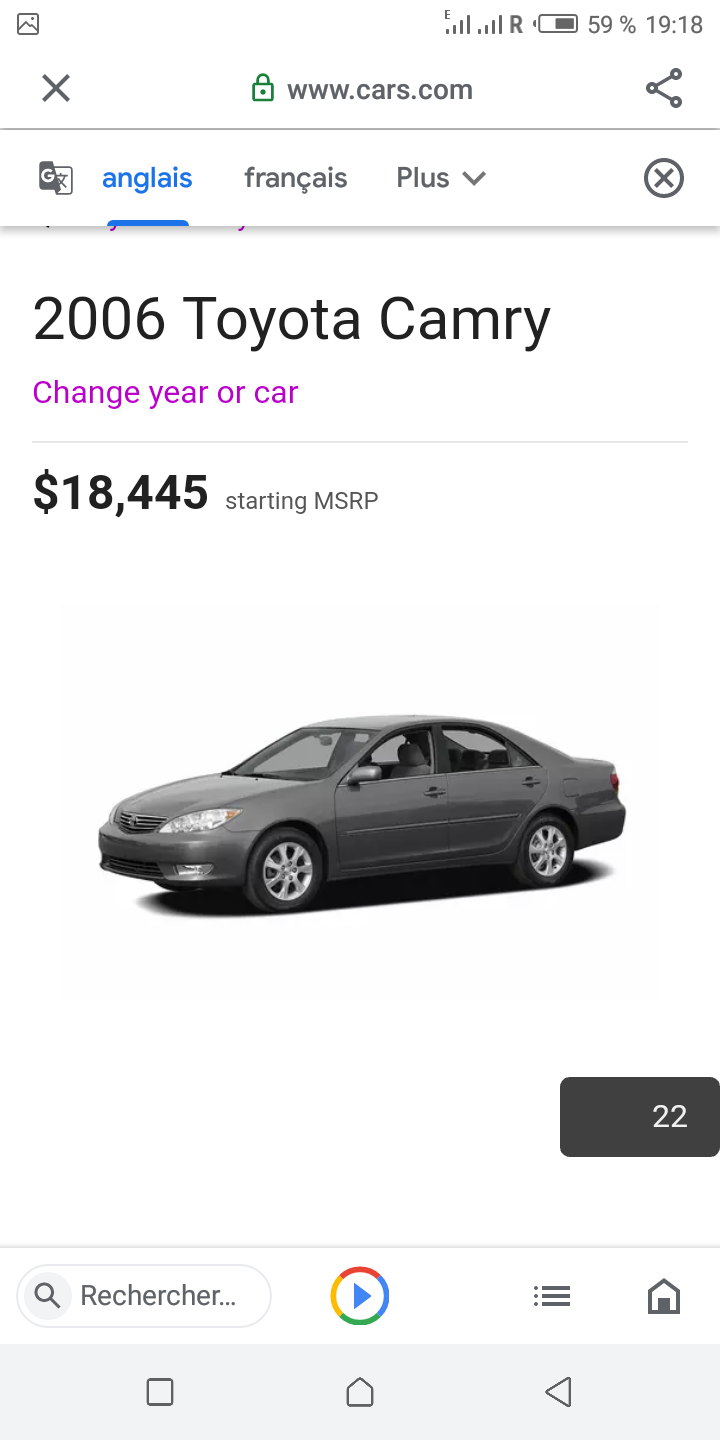Open the Toyota Camry photo
Viewport: 720px width, 1440px height.
(x=360, y=802)
